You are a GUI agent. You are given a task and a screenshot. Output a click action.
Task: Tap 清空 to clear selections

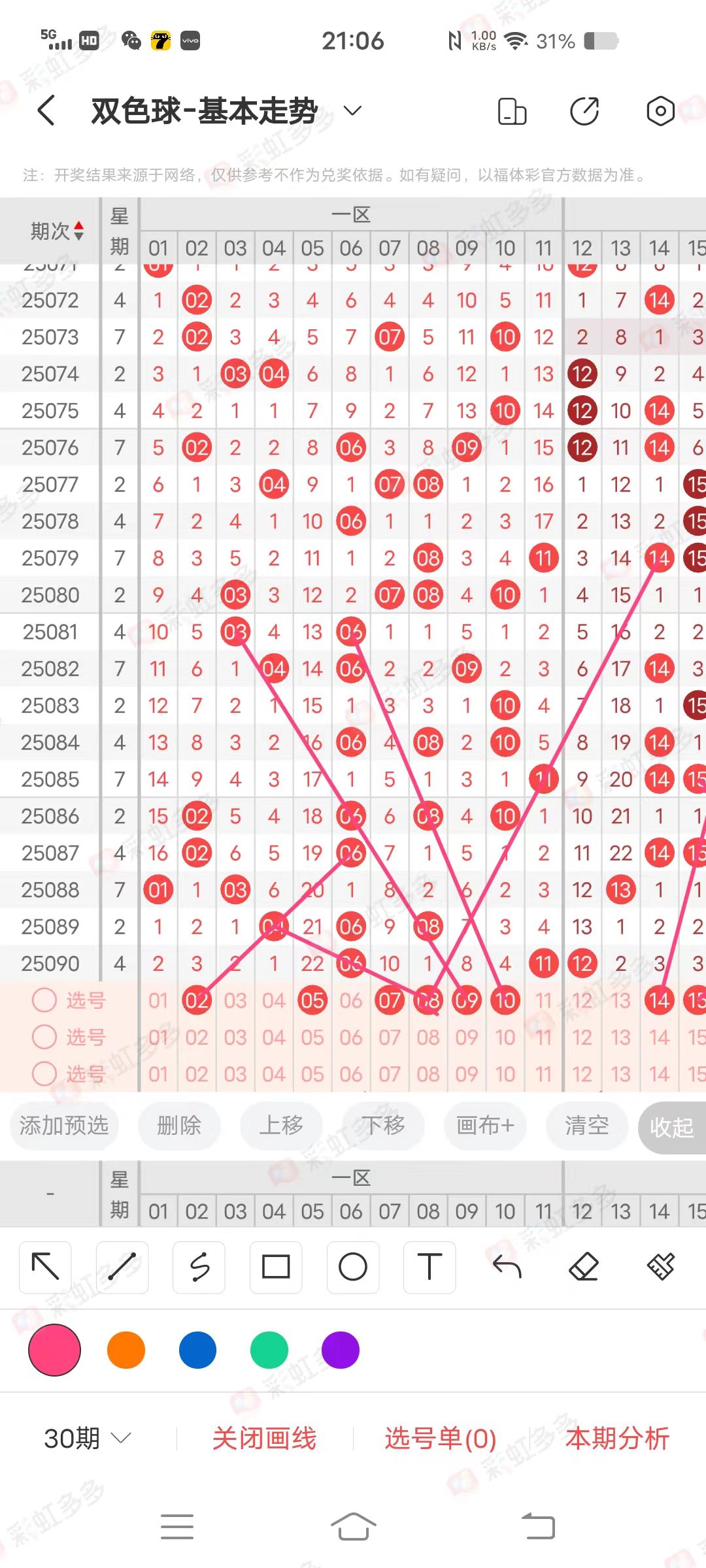[x=587, y=1126]
